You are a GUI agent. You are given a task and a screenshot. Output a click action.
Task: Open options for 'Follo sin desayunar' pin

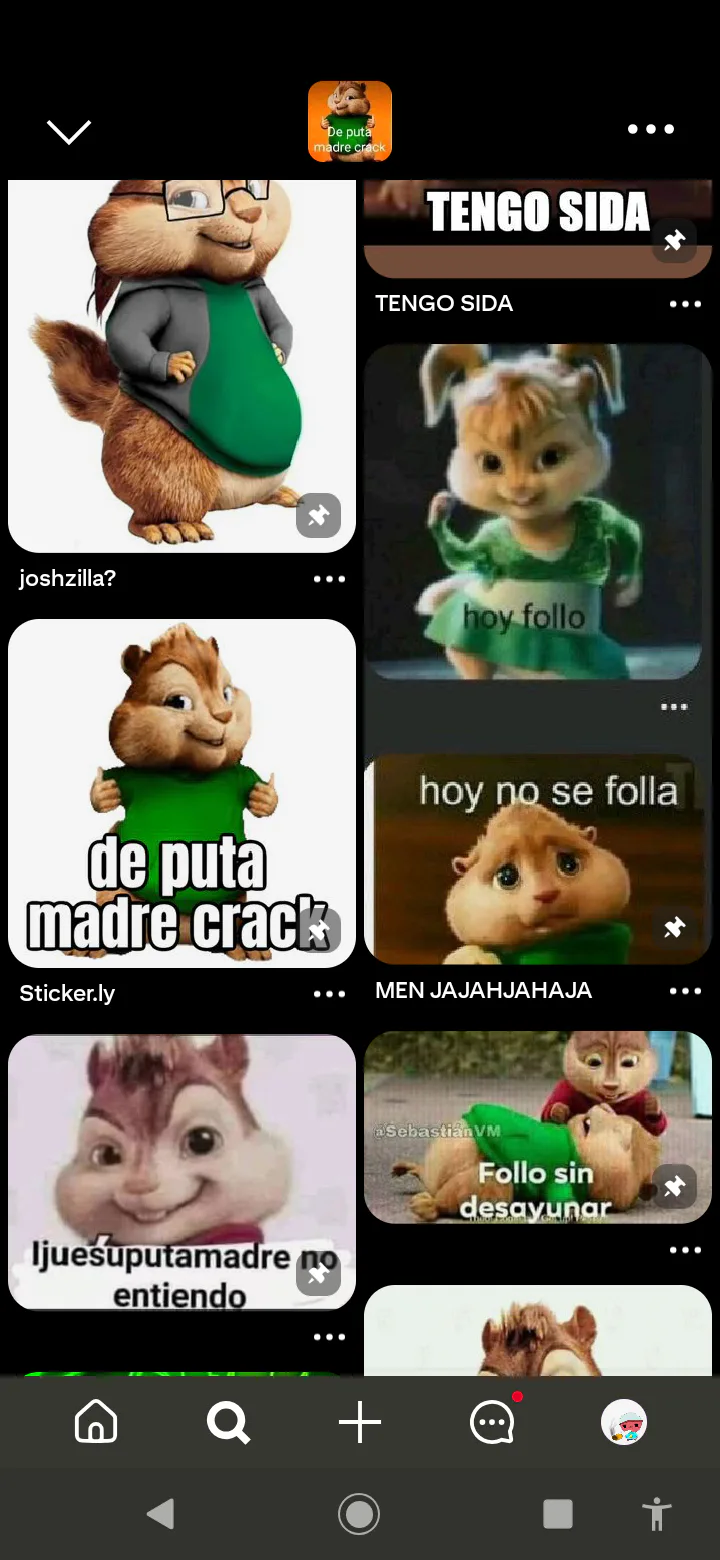point(685,1250)
